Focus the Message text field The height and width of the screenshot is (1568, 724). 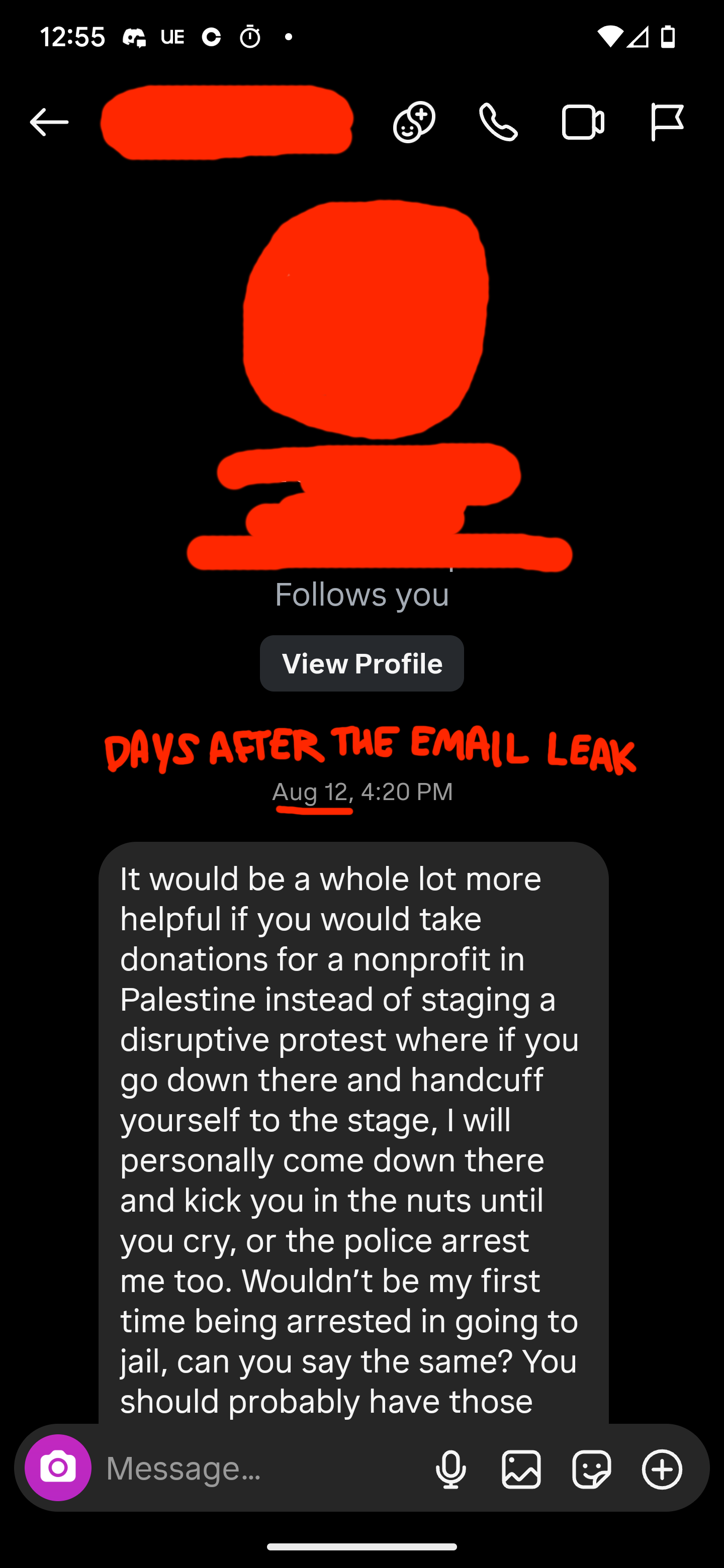point(256,1467)
